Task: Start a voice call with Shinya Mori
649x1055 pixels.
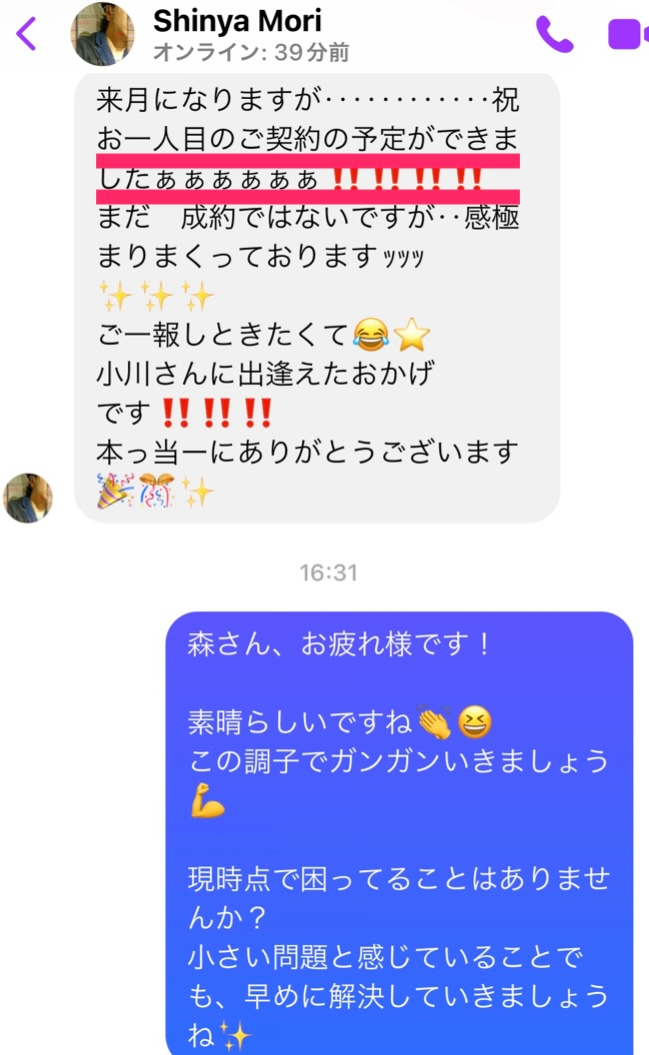Action: point(554,34)
